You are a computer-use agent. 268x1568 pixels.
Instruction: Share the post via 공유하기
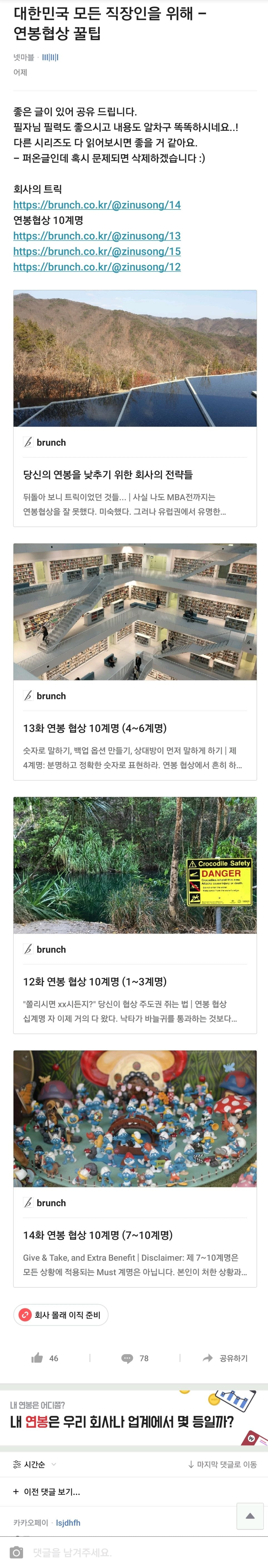(225, 1358)
